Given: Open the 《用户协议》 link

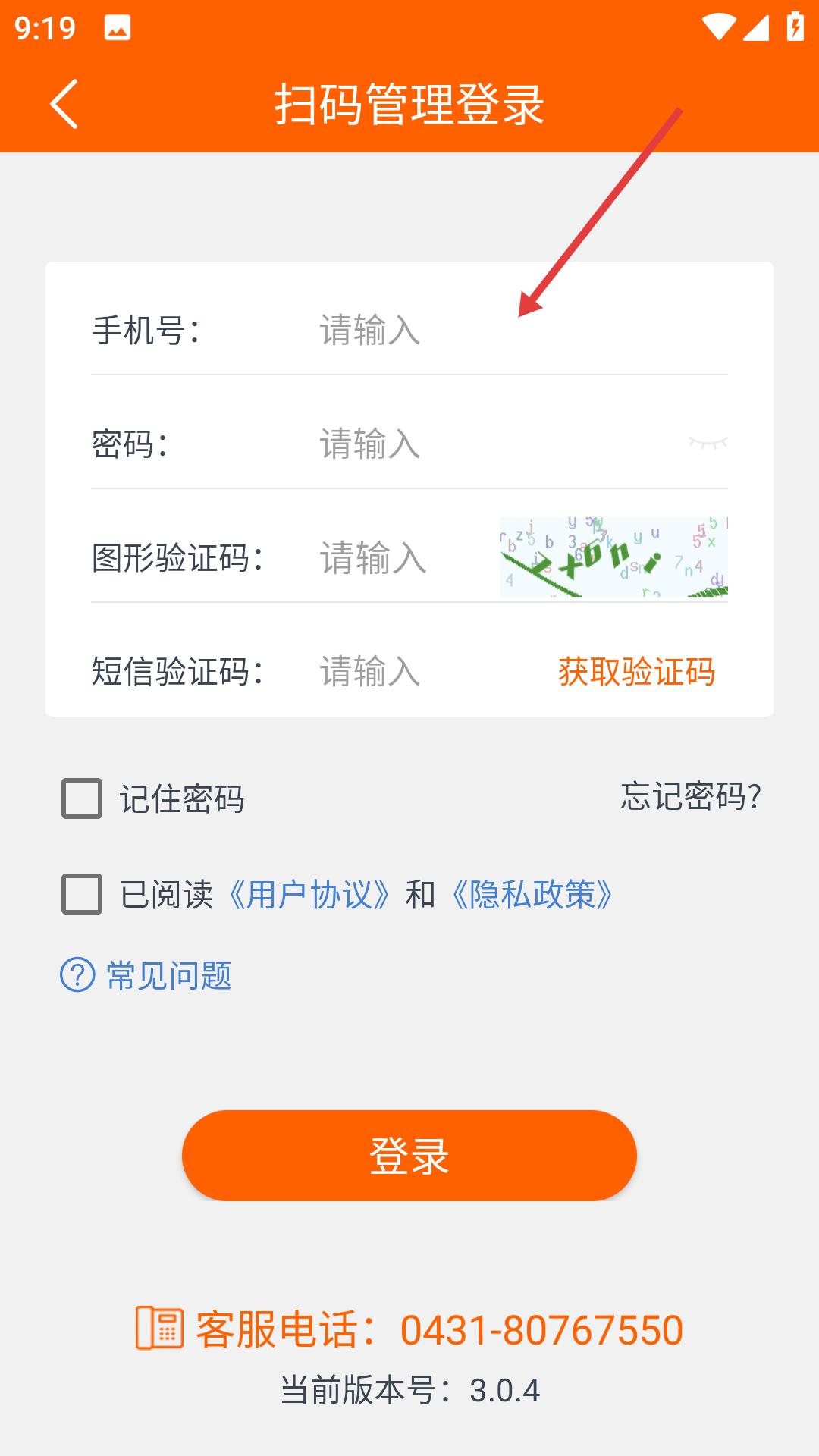Looking at the screenshot, I should [309, 894].
